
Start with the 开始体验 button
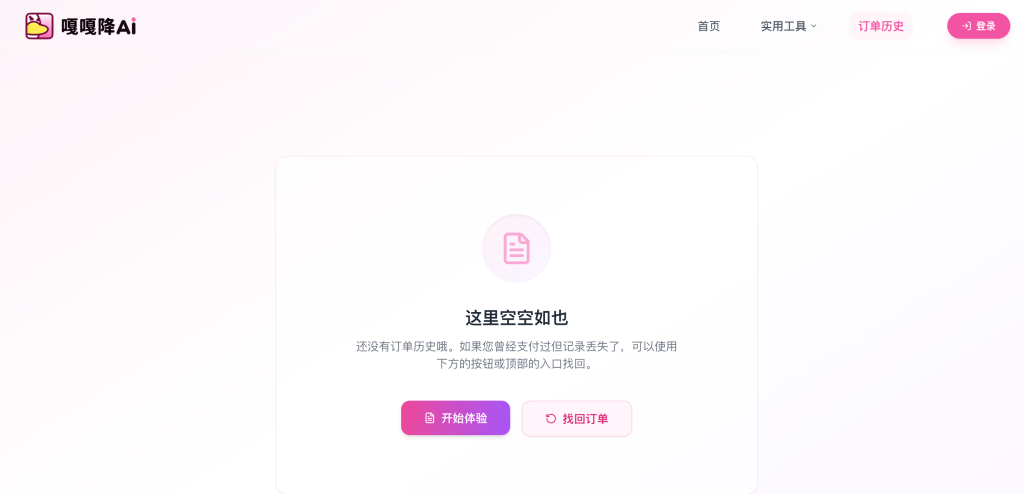[455, 418]
